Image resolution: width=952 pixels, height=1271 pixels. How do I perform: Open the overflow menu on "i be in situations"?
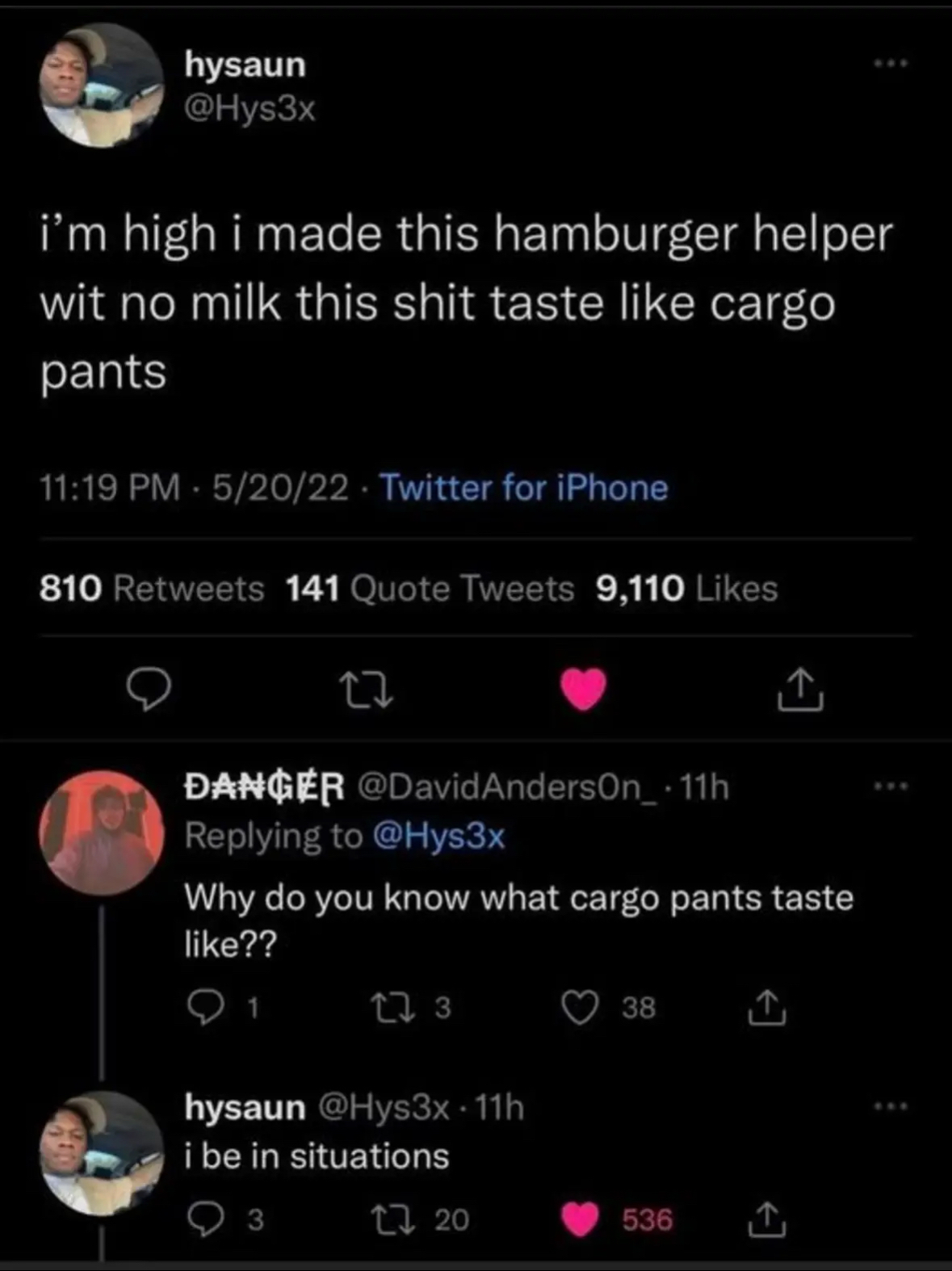893,1106
